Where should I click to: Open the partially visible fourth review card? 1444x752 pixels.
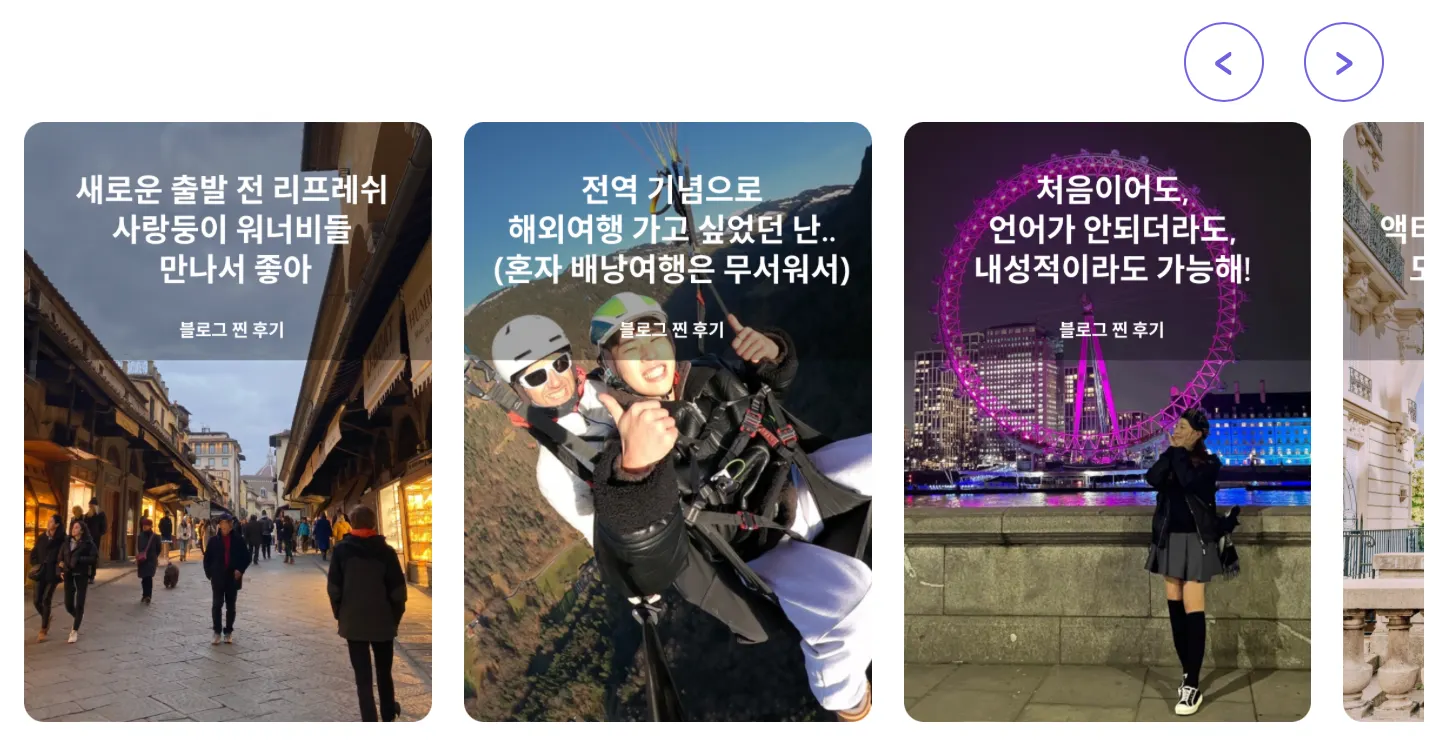[1384, 421]
